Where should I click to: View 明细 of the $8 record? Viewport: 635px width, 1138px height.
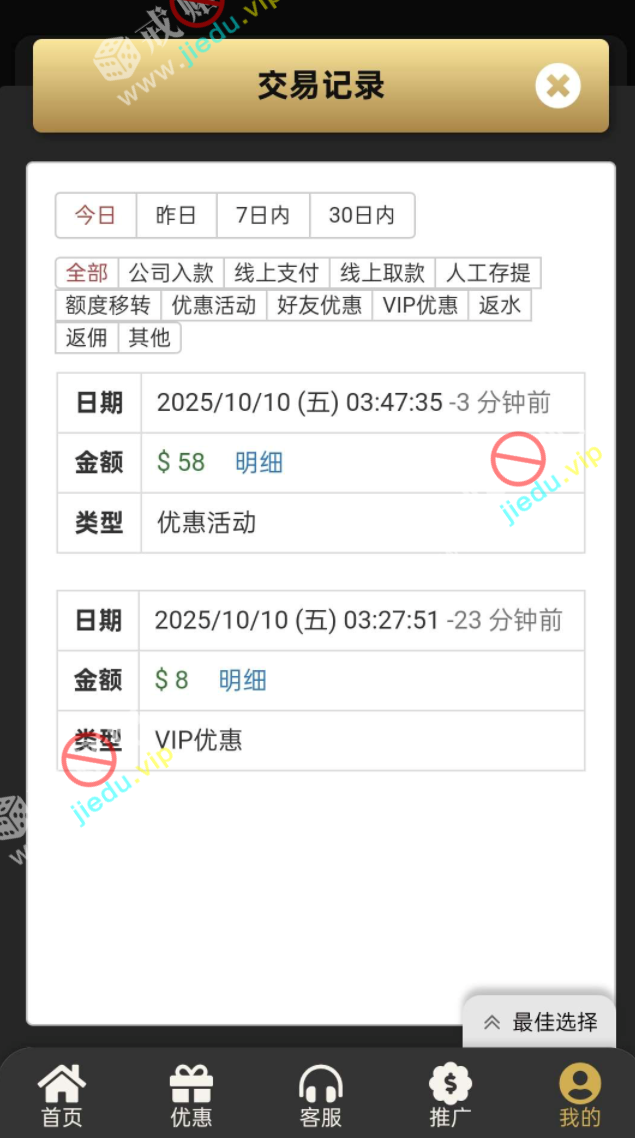coord(243,680)
